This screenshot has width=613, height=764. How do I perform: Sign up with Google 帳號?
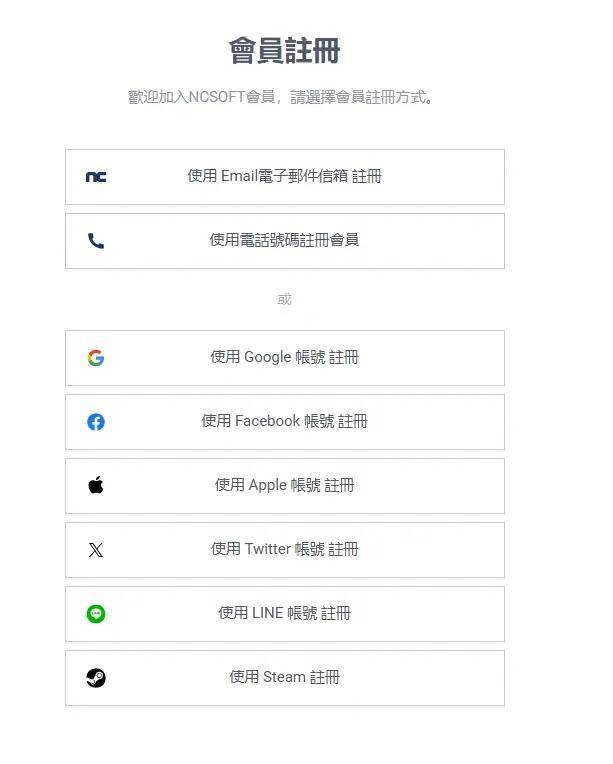284,358
